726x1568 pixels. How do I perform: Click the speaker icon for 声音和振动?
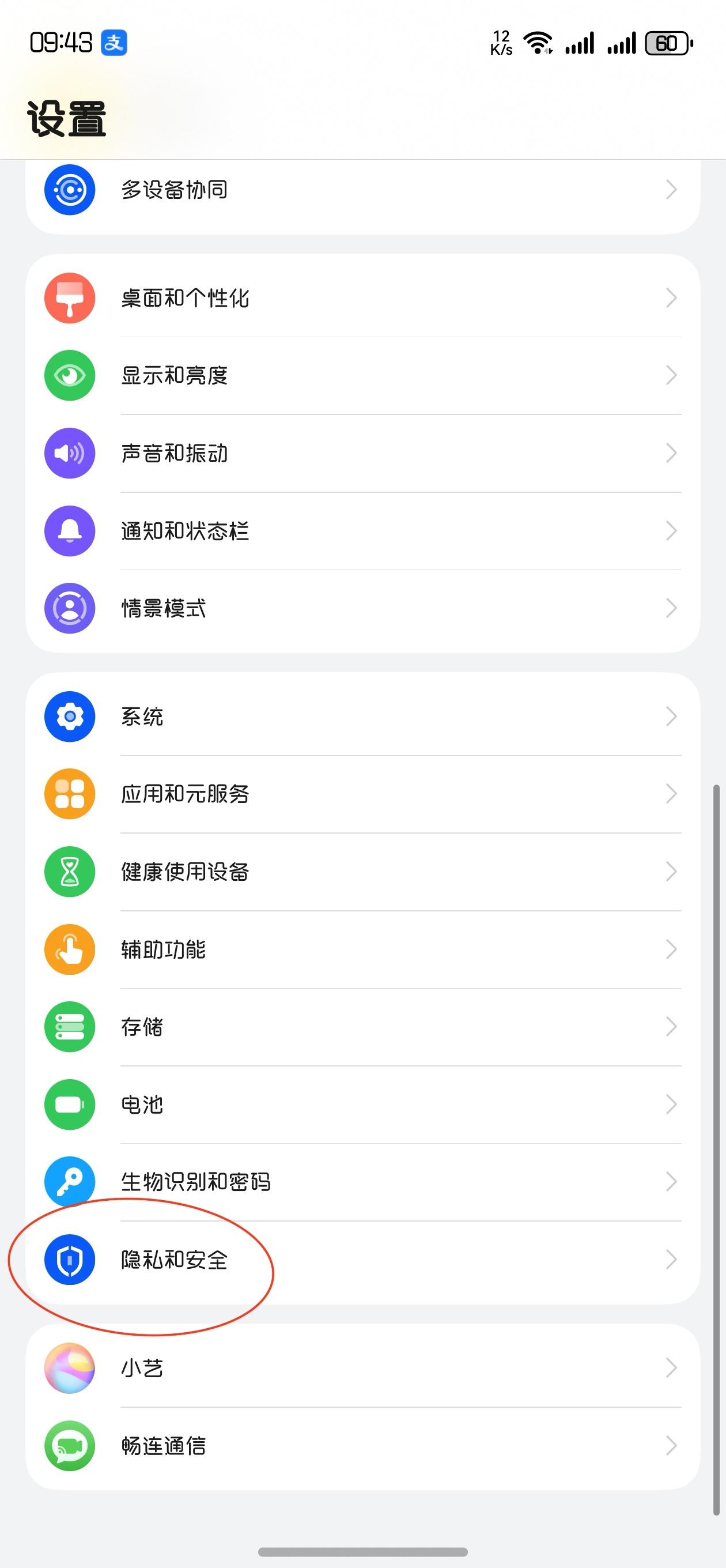(69, 453)
